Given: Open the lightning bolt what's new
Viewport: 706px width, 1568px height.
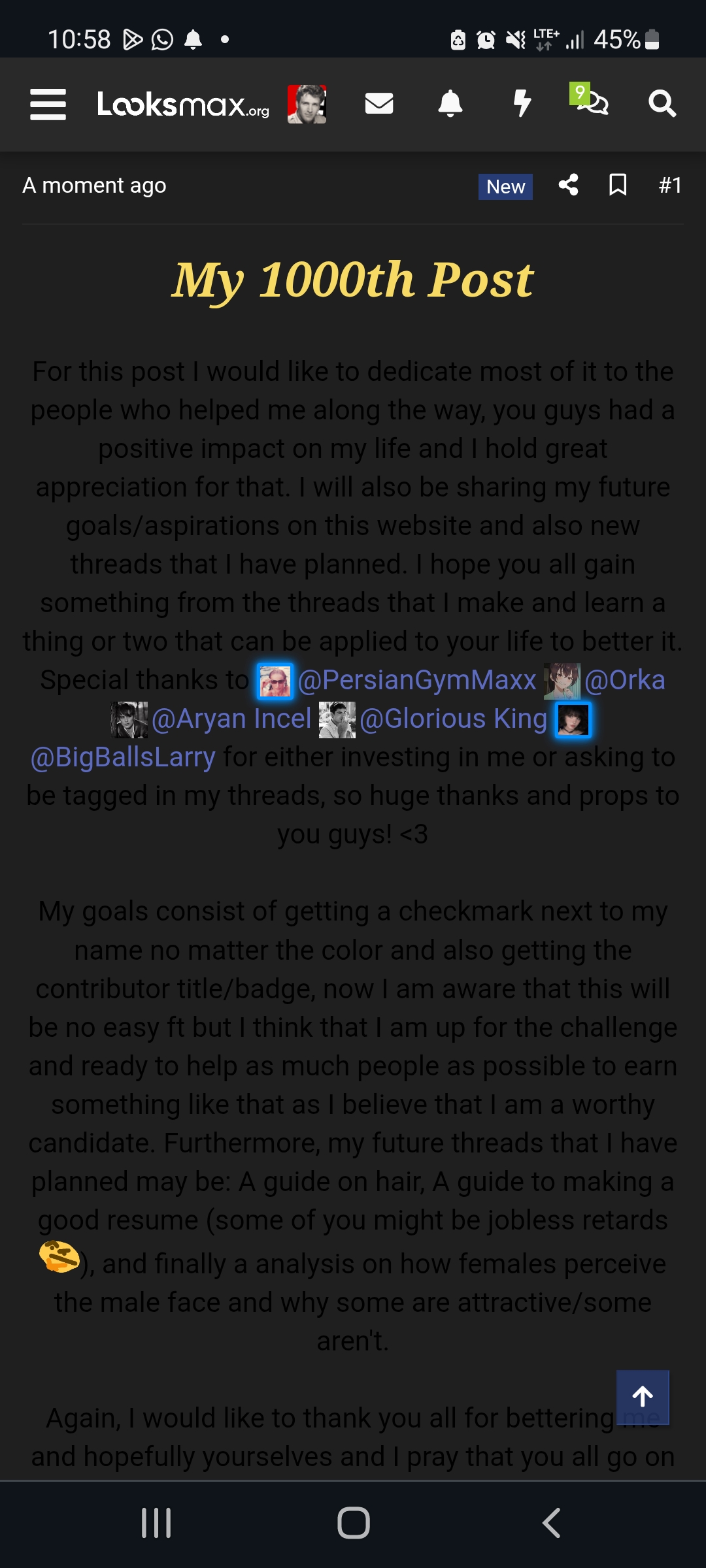Looking at the screenshot, I should pyautogui.click(x=522, y=104).
